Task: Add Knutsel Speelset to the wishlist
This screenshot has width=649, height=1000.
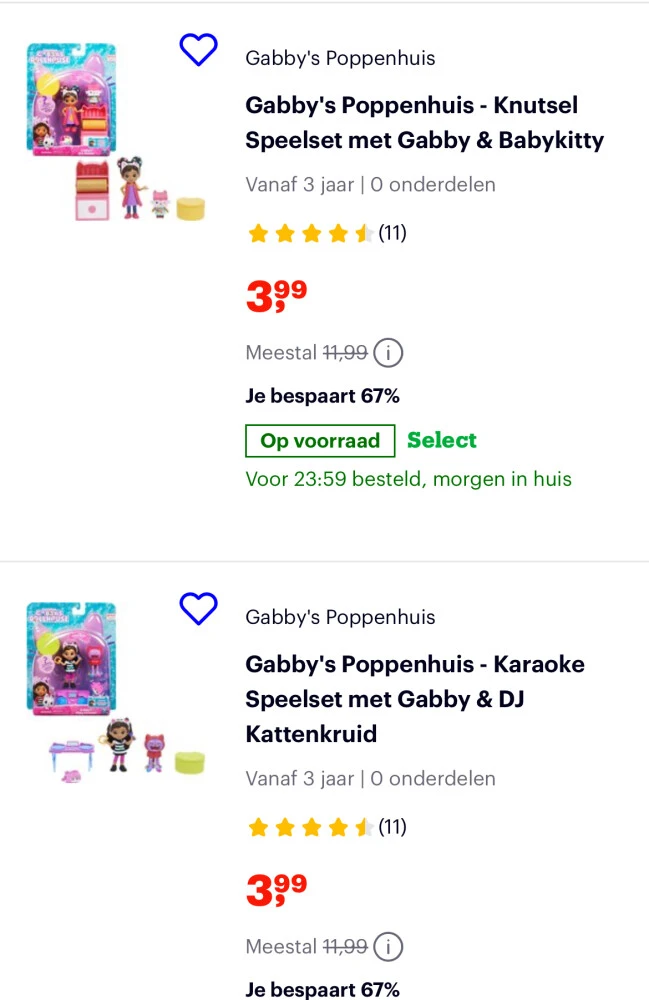Action: (198, 49)
